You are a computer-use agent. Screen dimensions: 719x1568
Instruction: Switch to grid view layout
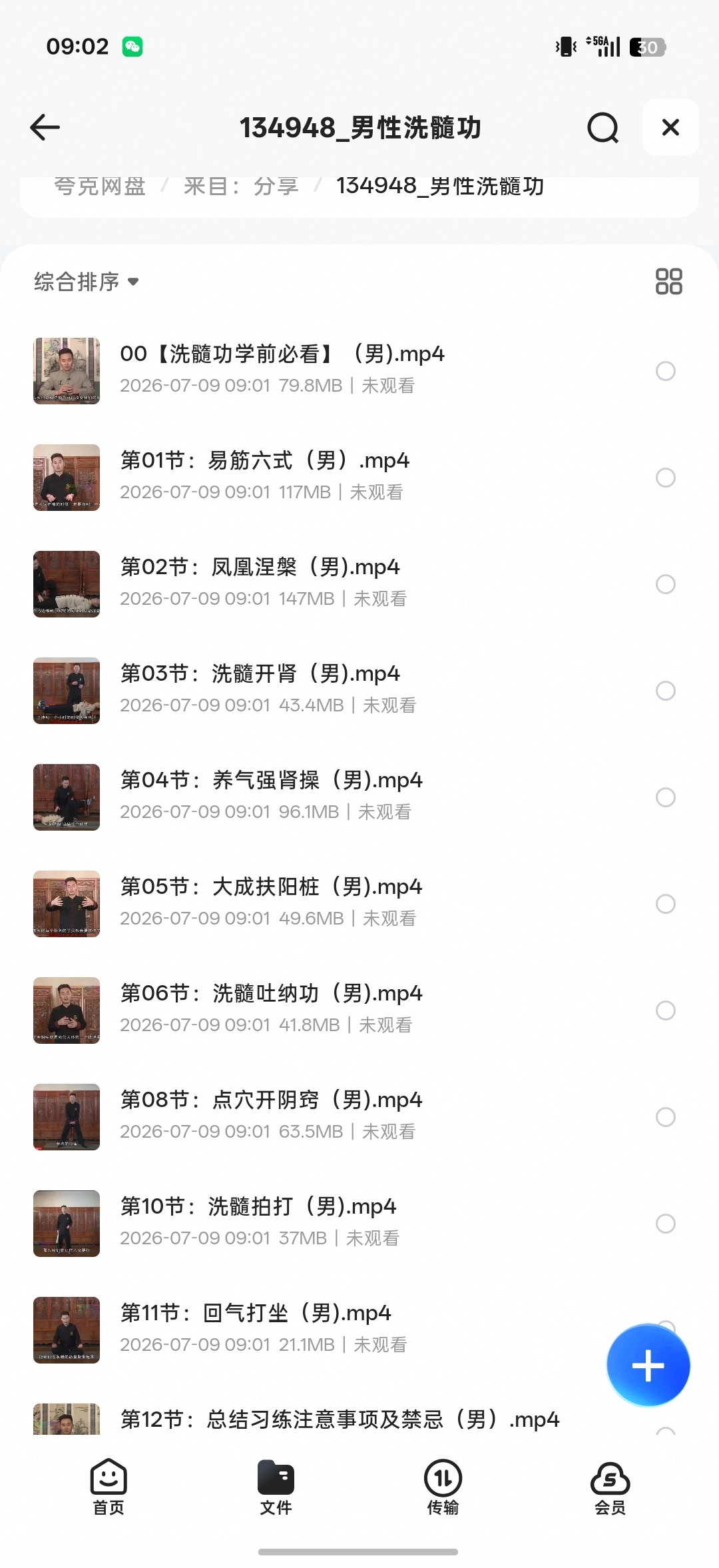click(x=668, y=281)
